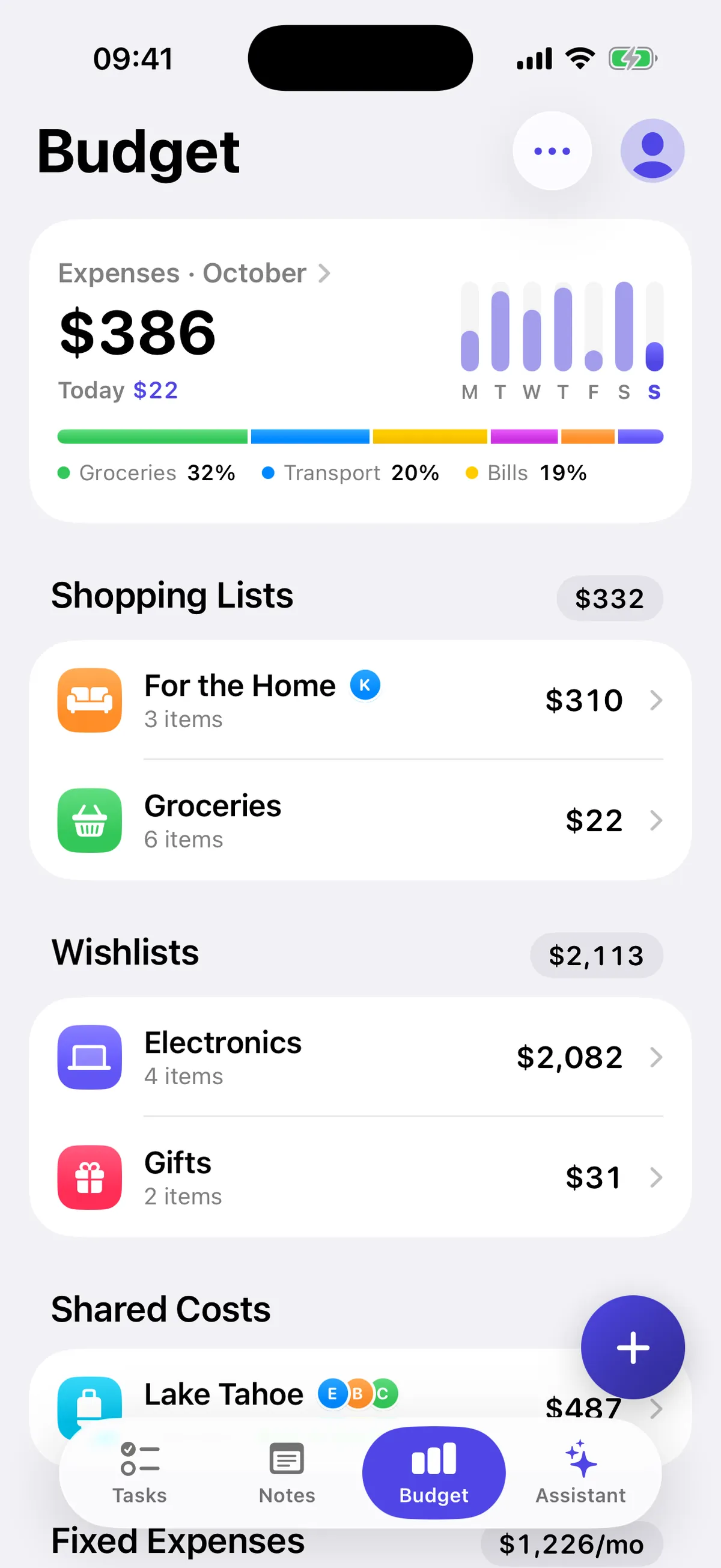This screenshot has height=1568, width=721.
Task: Switch to the Tasks tab
Action: point(140,1472)
